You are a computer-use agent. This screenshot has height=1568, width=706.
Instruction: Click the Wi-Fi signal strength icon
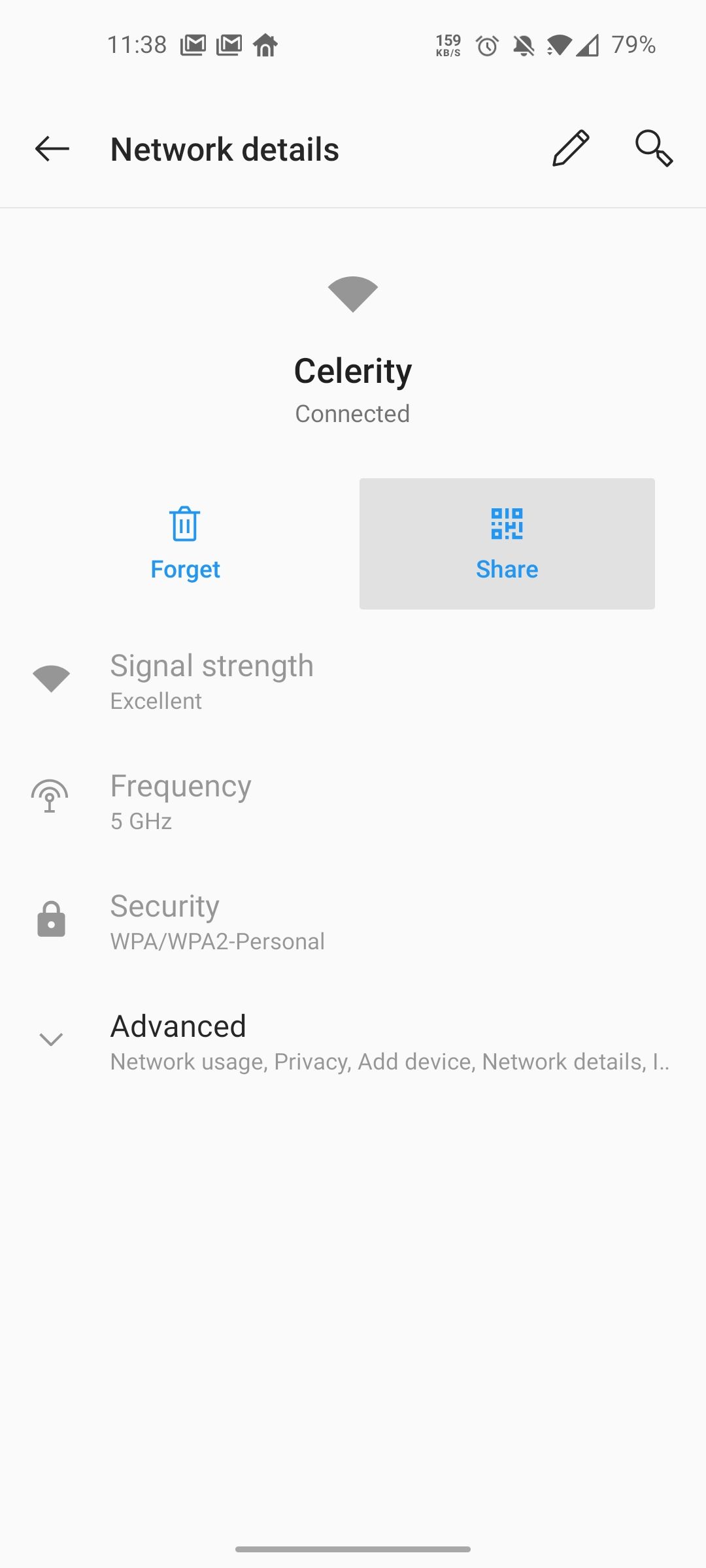coord(52,677)
